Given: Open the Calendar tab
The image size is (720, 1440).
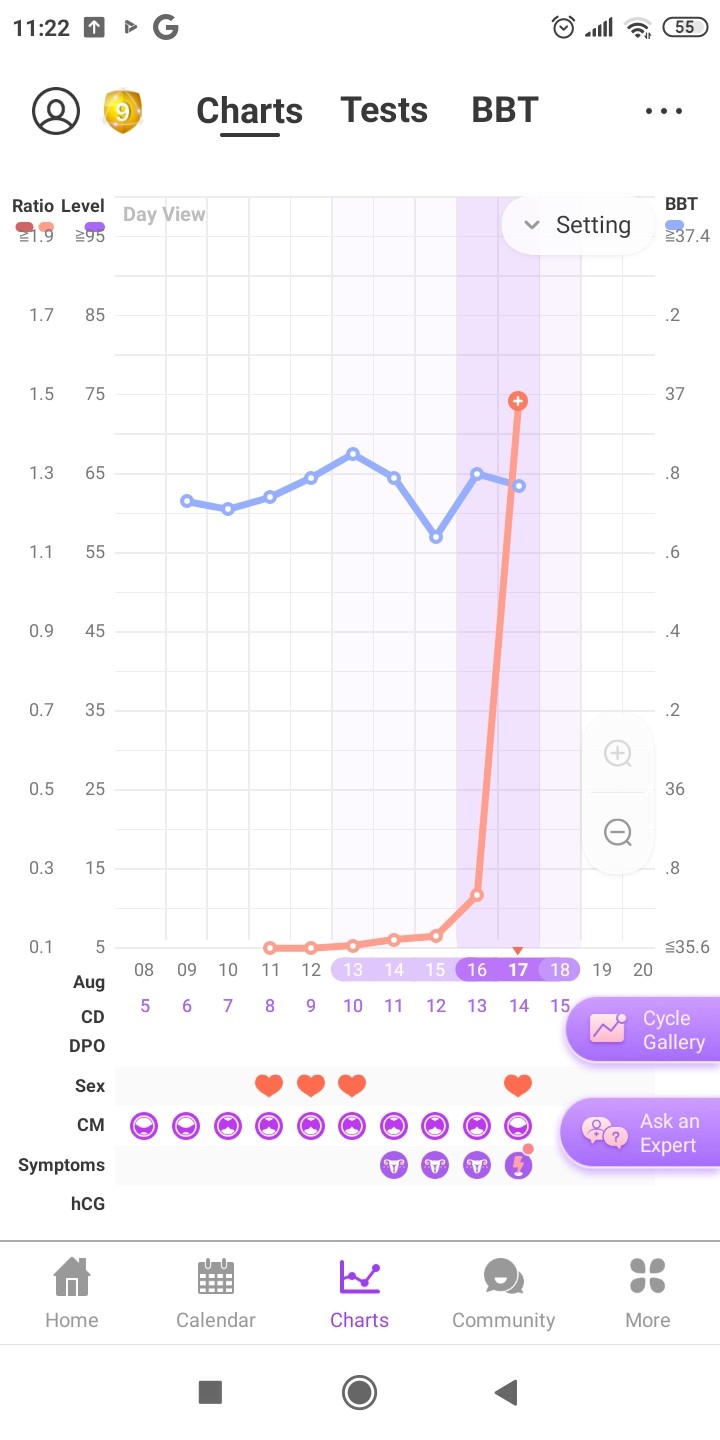Looking at the screenshot, I should pos(216,1293).
